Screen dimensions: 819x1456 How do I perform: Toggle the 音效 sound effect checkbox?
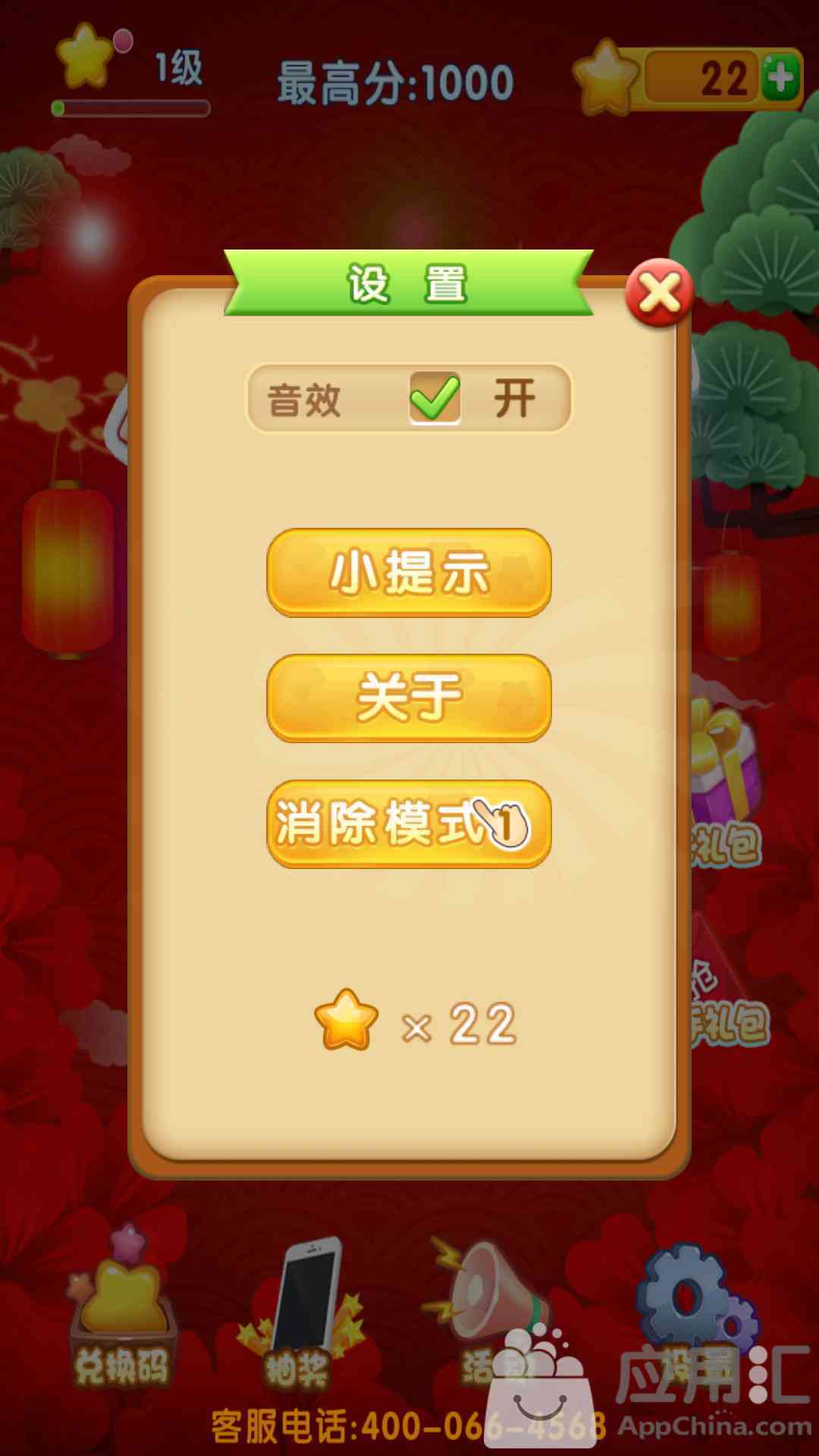click(x=435, y=397)
